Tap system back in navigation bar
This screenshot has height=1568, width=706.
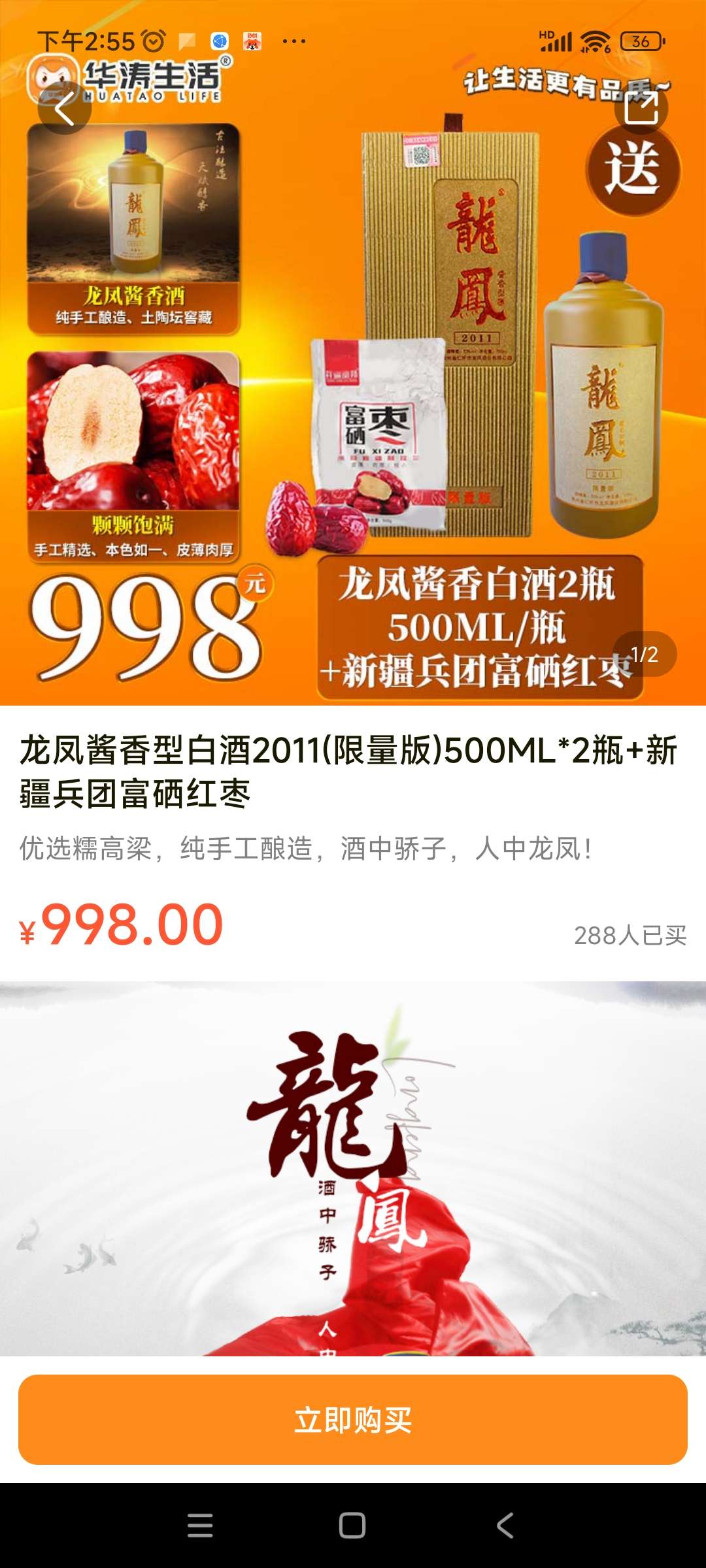coord(505,1526)
